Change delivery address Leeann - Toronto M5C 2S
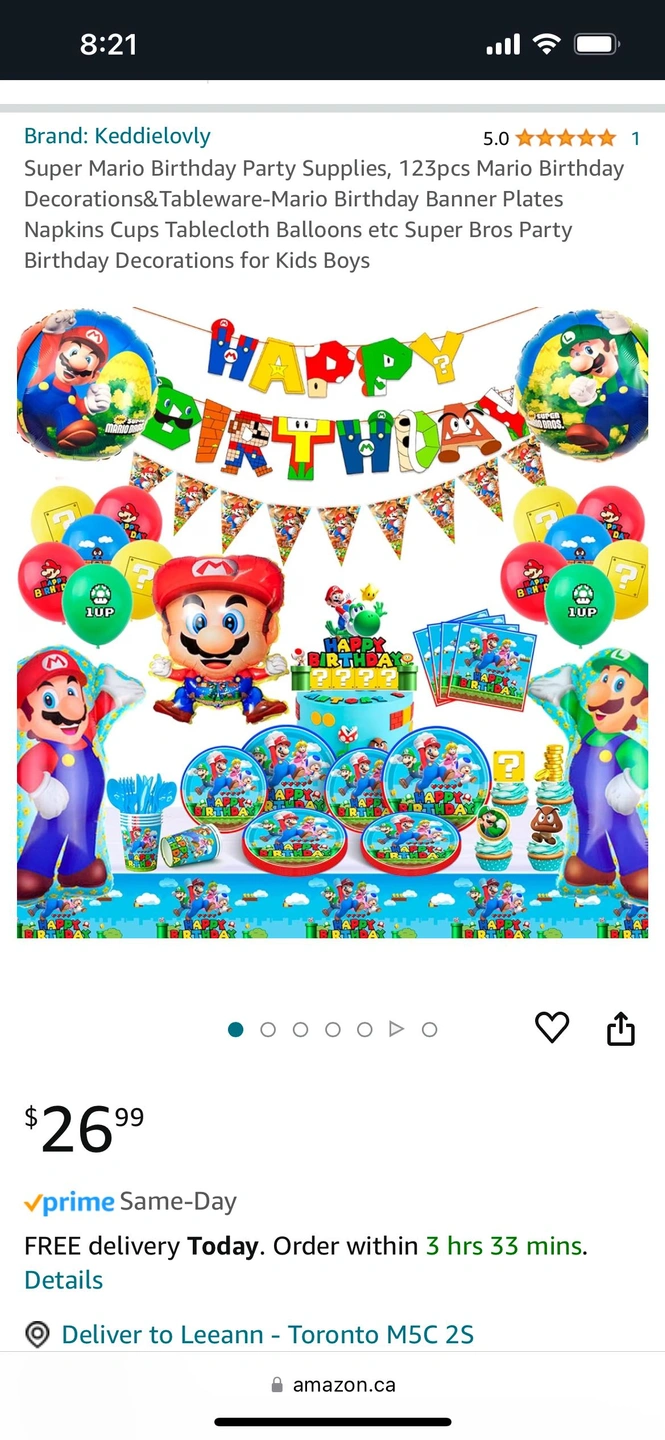Screen dimensions: 665x1440 [267, 1334]
